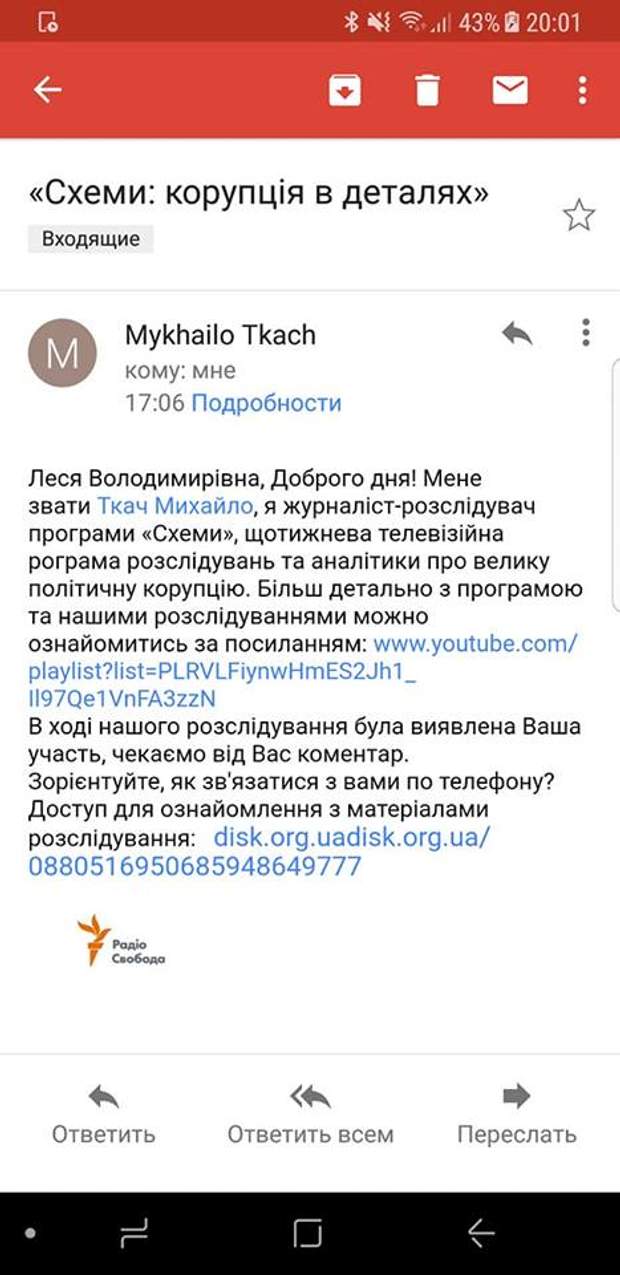620x1275 pixels.
Task: Mark the email as unread
Action: coord(510,90)
